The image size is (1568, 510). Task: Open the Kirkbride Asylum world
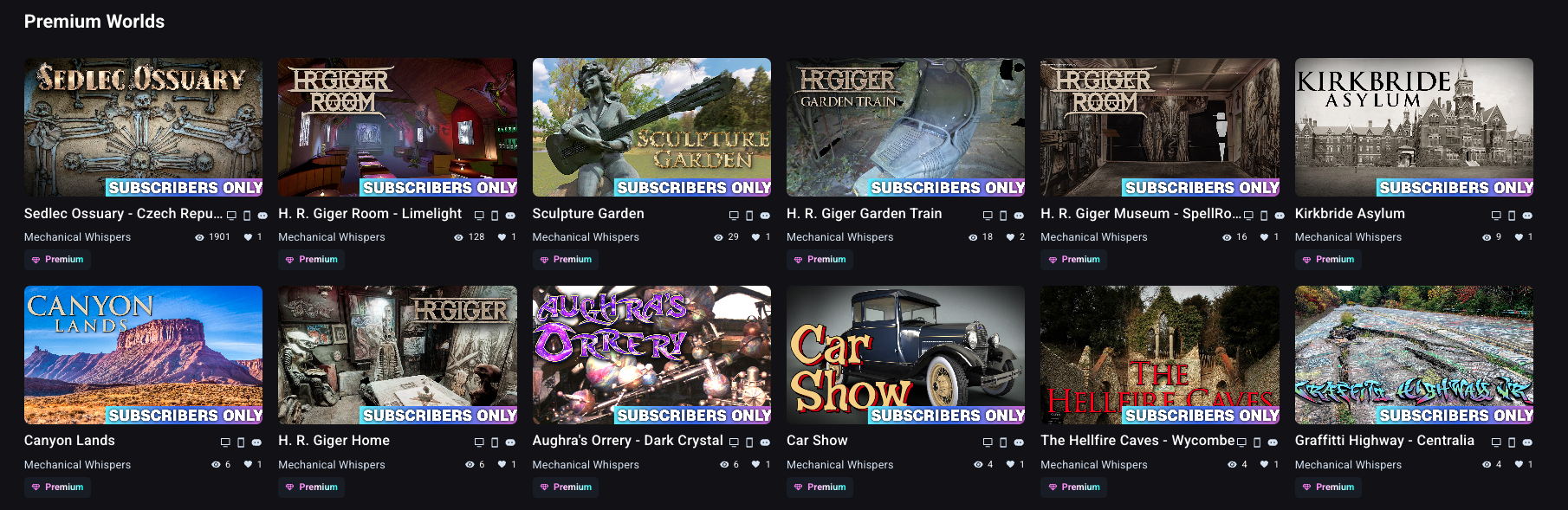click(x=1414, y=127)
